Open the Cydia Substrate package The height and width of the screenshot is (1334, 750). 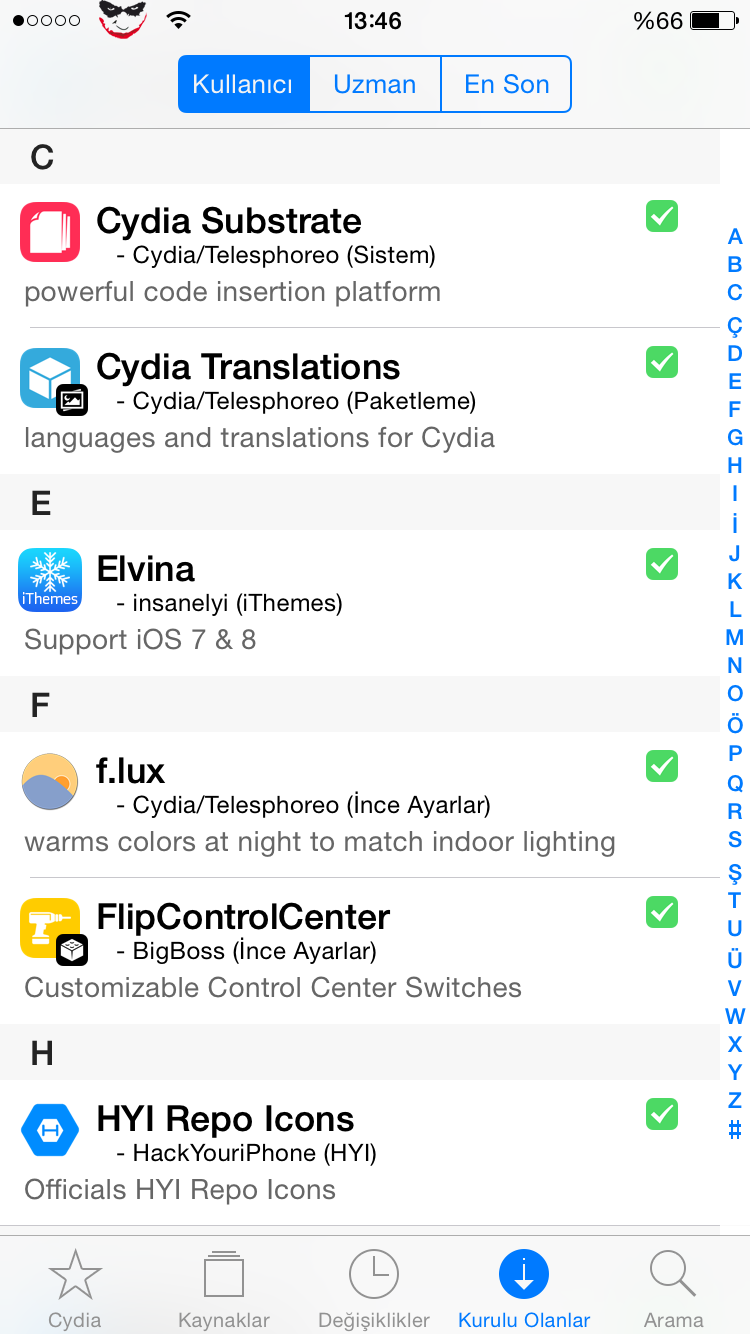(x=360, y=255)
